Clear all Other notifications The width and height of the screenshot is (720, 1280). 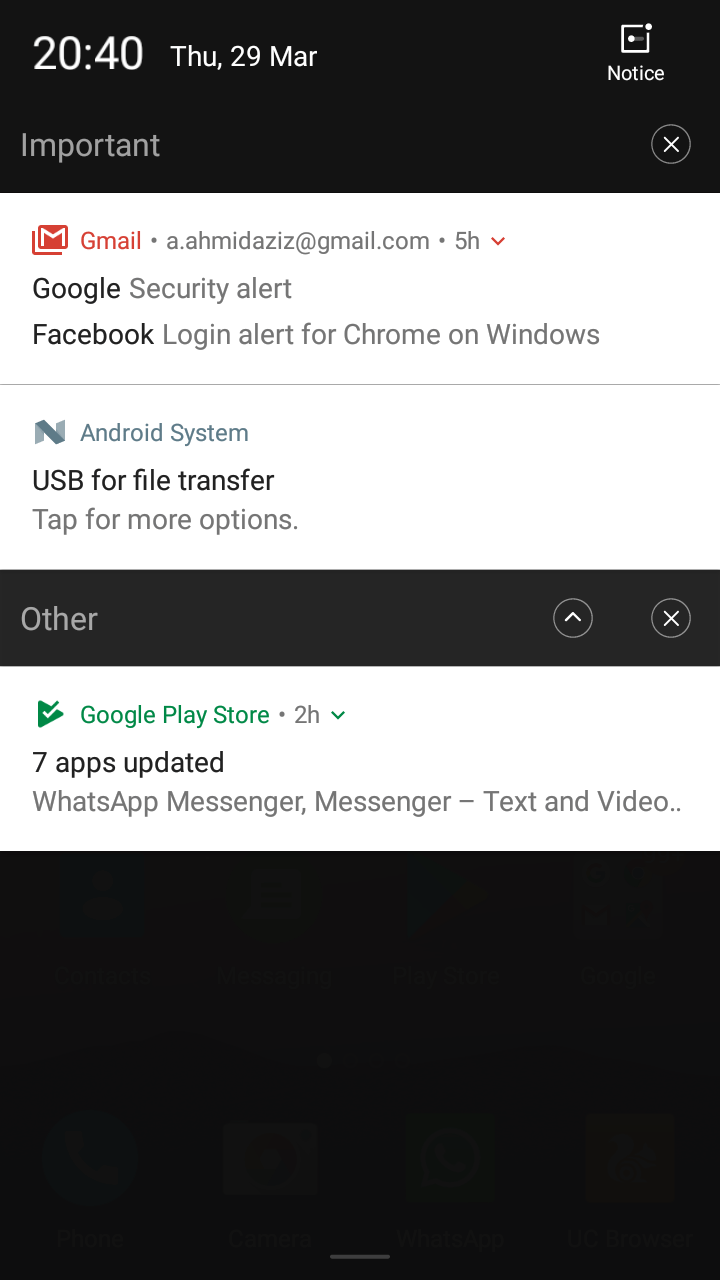[x=671, y=618]
